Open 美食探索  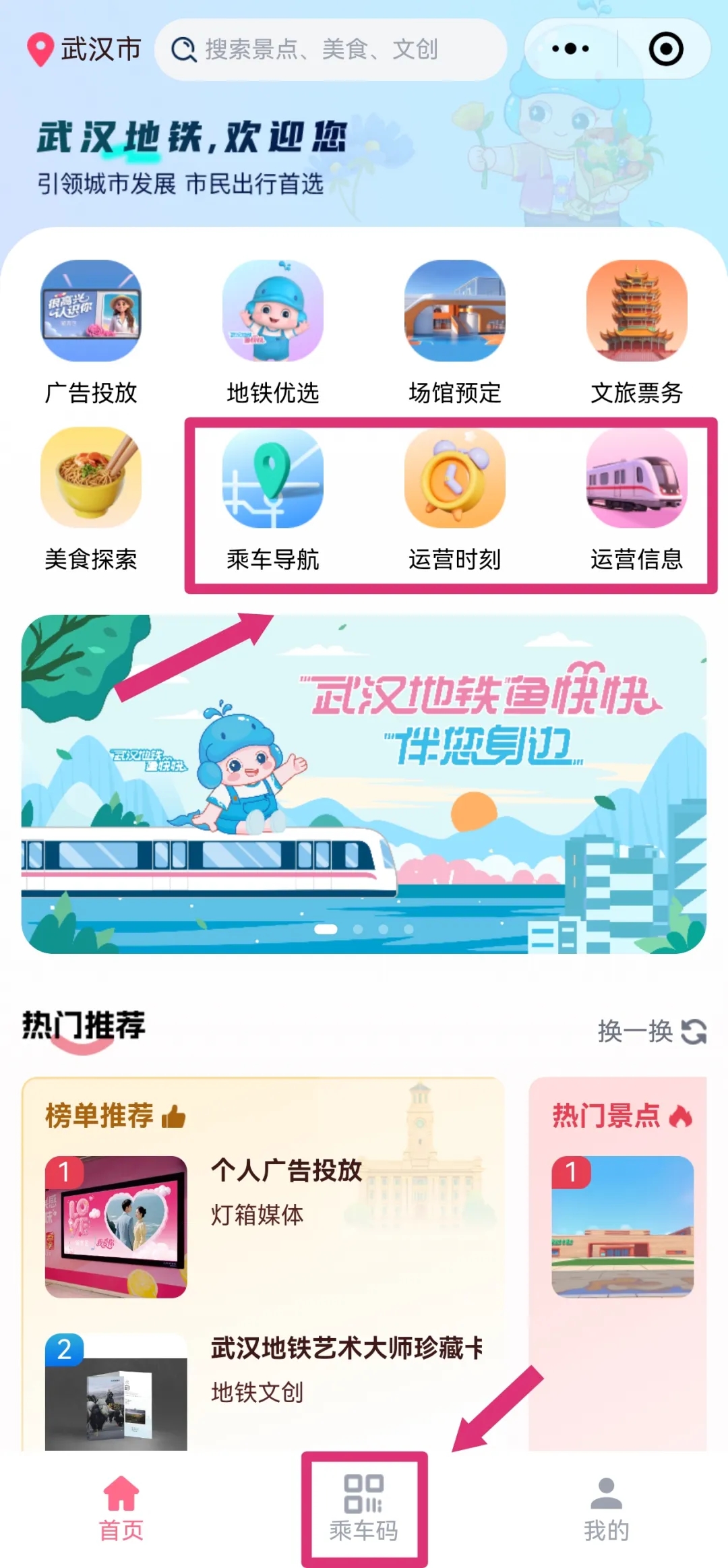[91, 499]
